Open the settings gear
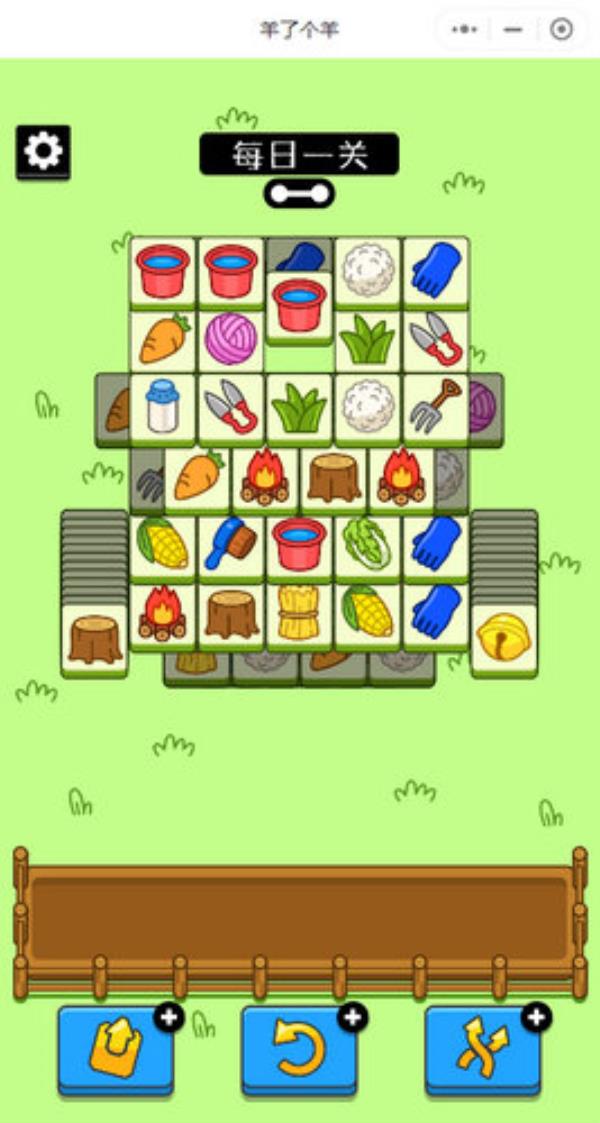The height and width of the screenshot is (1123, 600). point(43,152)
